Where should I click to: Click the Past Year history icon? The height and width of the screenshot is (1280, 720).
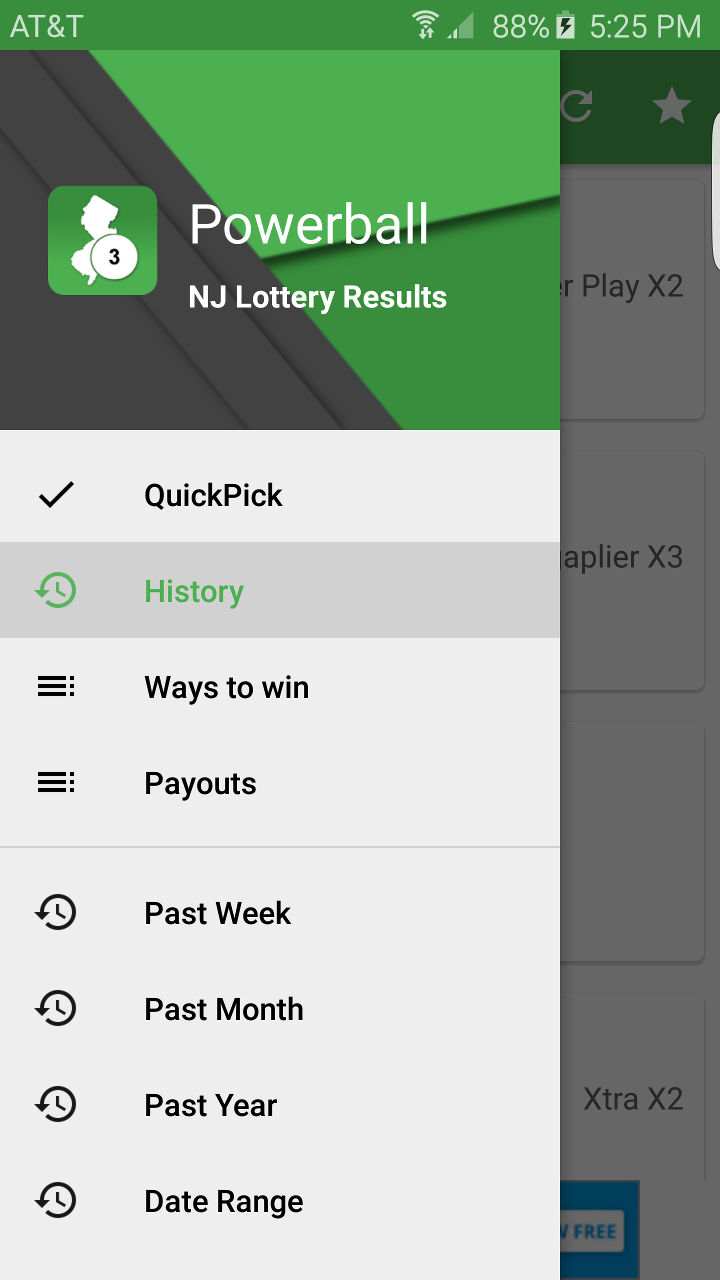(57, 1104)
